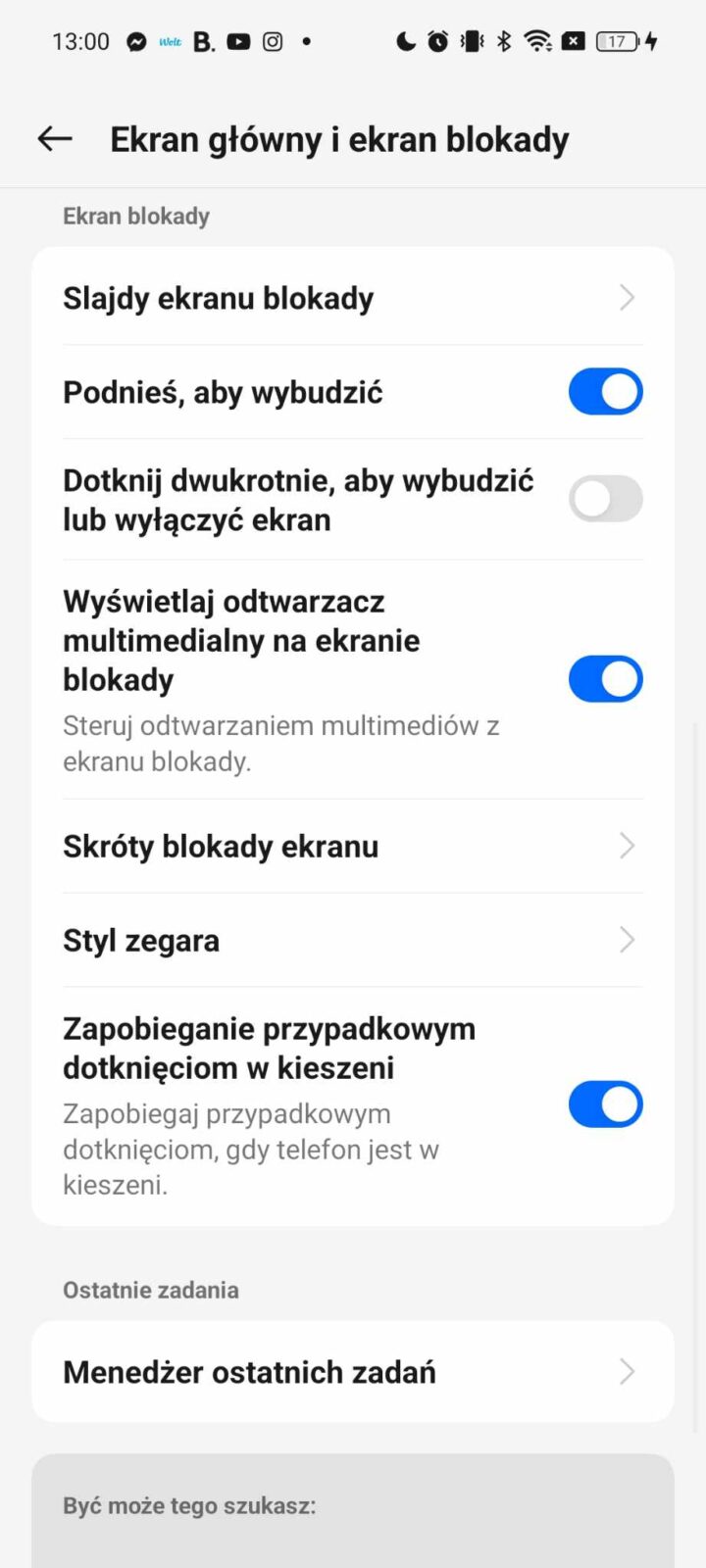Open Menedżer ostatnich zadań
The image size is (706, 1568).
tap(353, 1372)
